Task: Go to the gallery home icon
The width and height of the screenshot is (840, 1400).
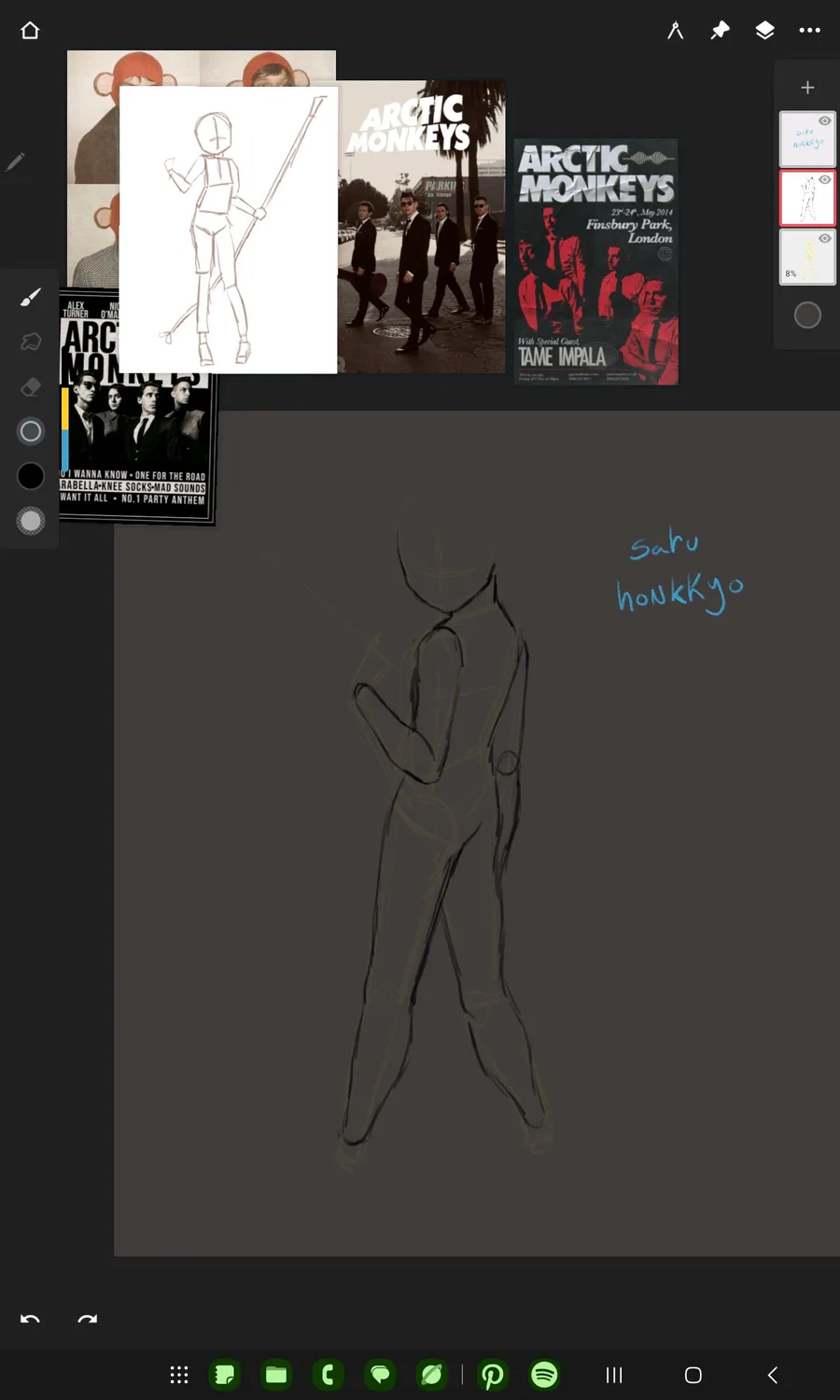Action: pyautogui.click(x=30, y=31)
